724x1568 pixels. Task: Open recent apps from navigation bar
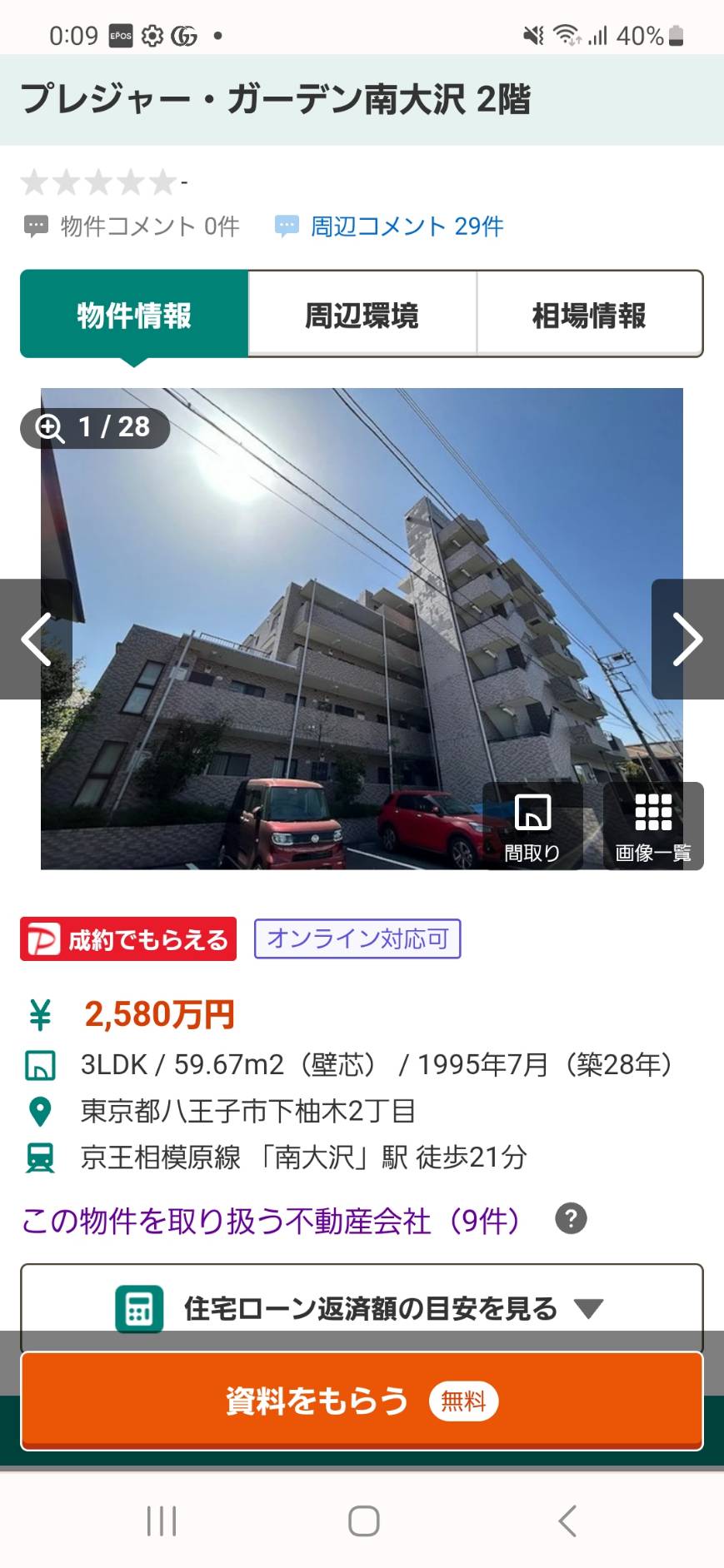coord(162,1521)
